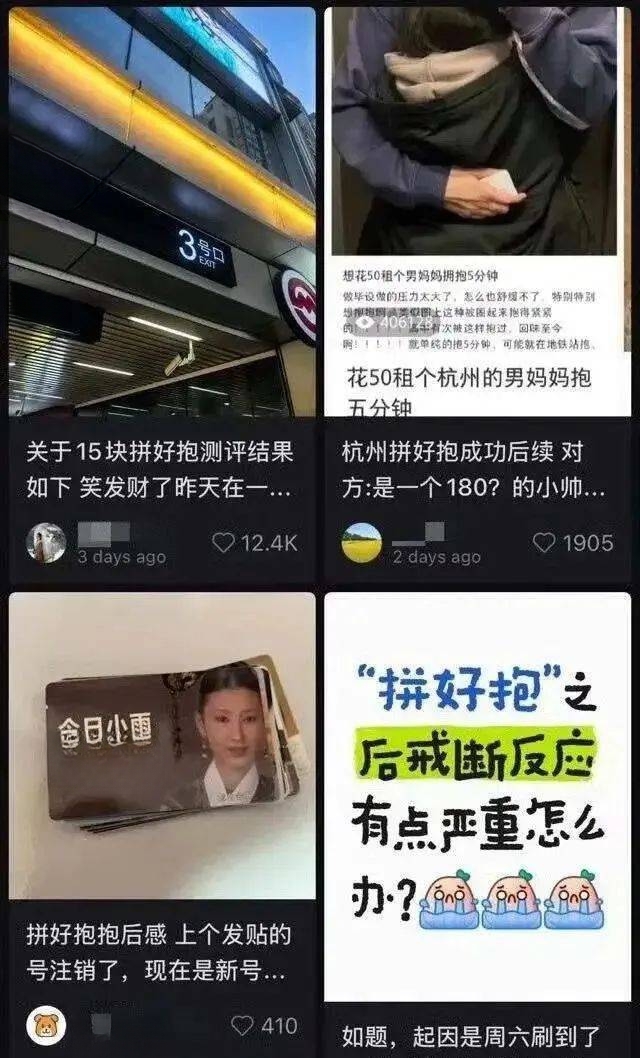Open the 拼好抱抱后感 post with card photo
The image size is (640, 1058).
pos(162,745)
